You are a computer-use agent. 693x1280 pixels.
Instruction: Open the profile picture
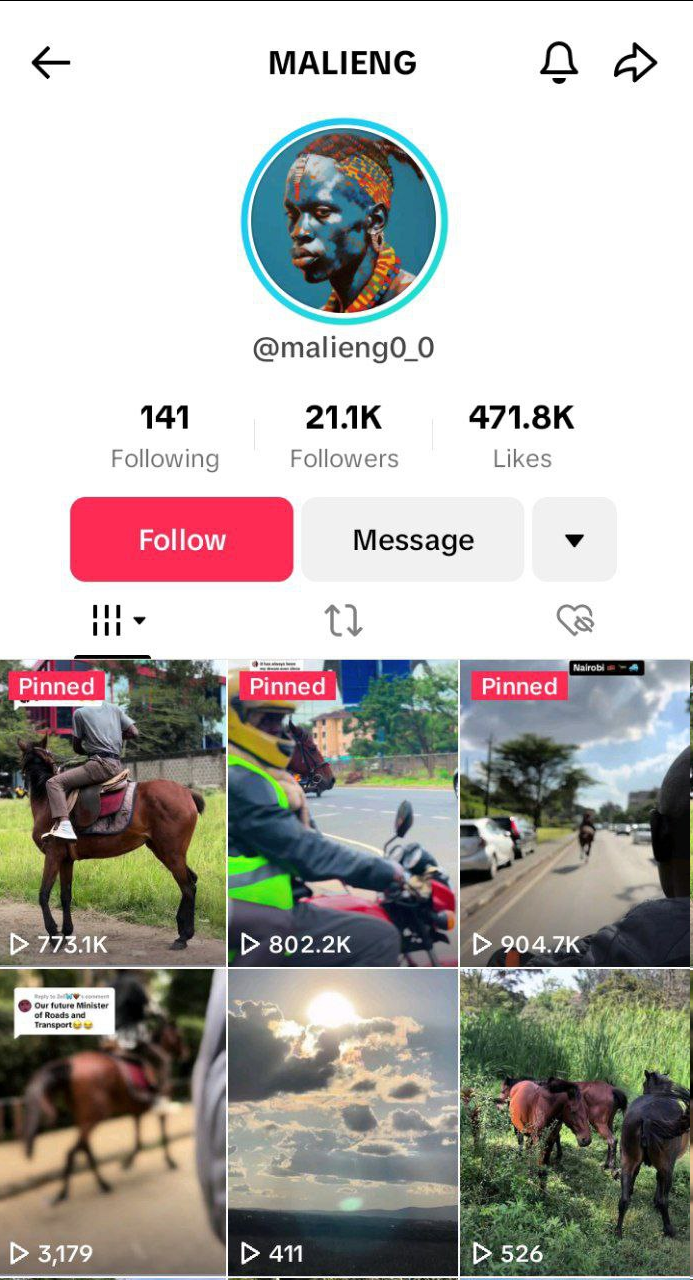(x=344, y=221)
